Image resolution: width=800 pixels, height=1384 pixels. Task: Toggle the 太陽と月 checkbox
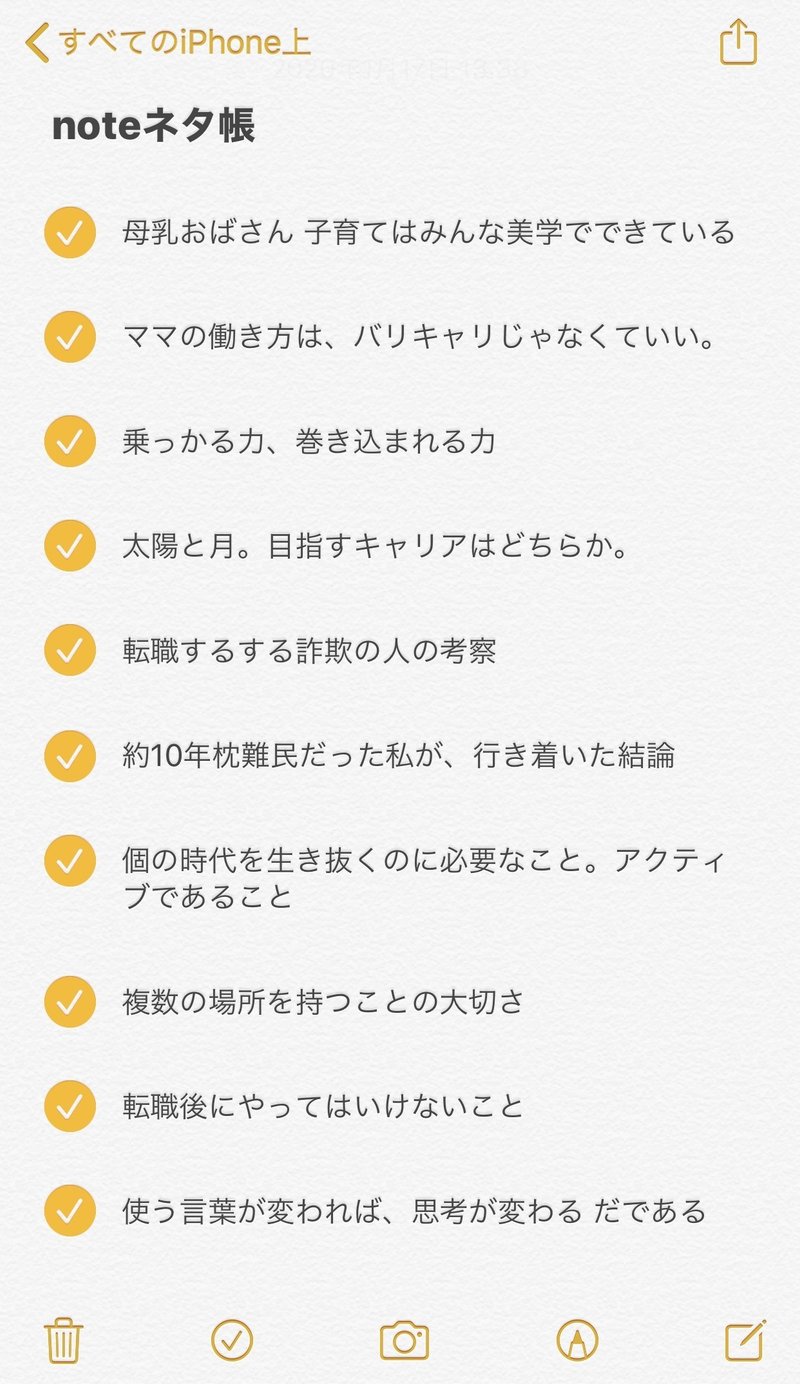pos(70,546)
